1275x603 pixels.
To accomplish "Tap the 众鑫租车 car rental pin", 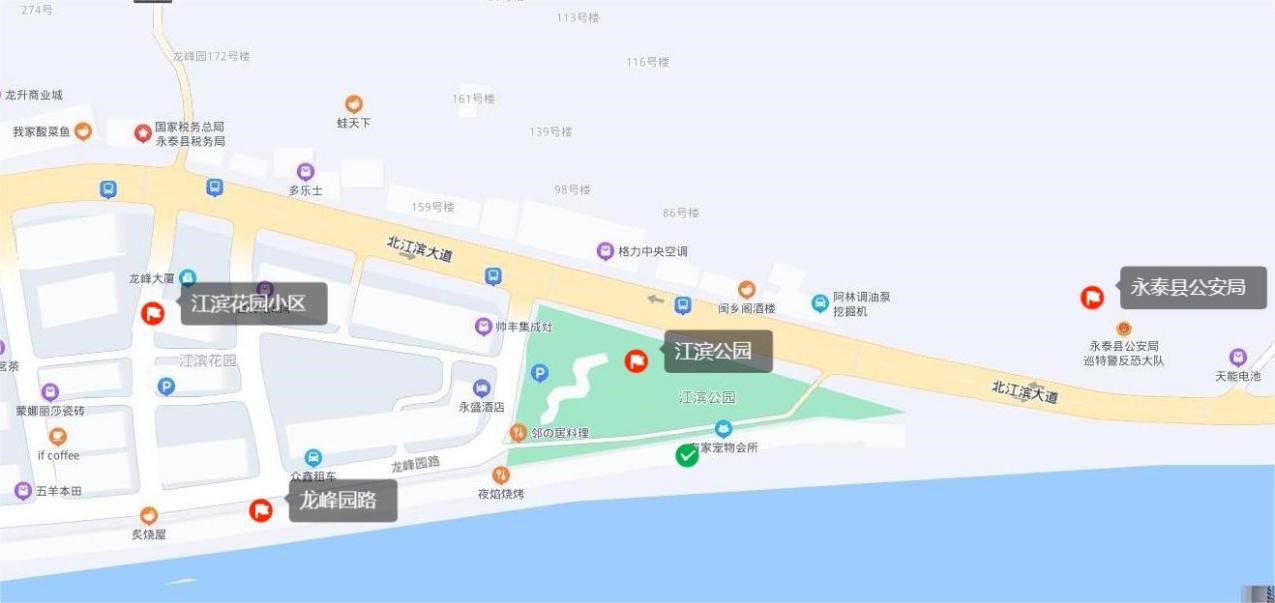I will click(x=313, y=458).
